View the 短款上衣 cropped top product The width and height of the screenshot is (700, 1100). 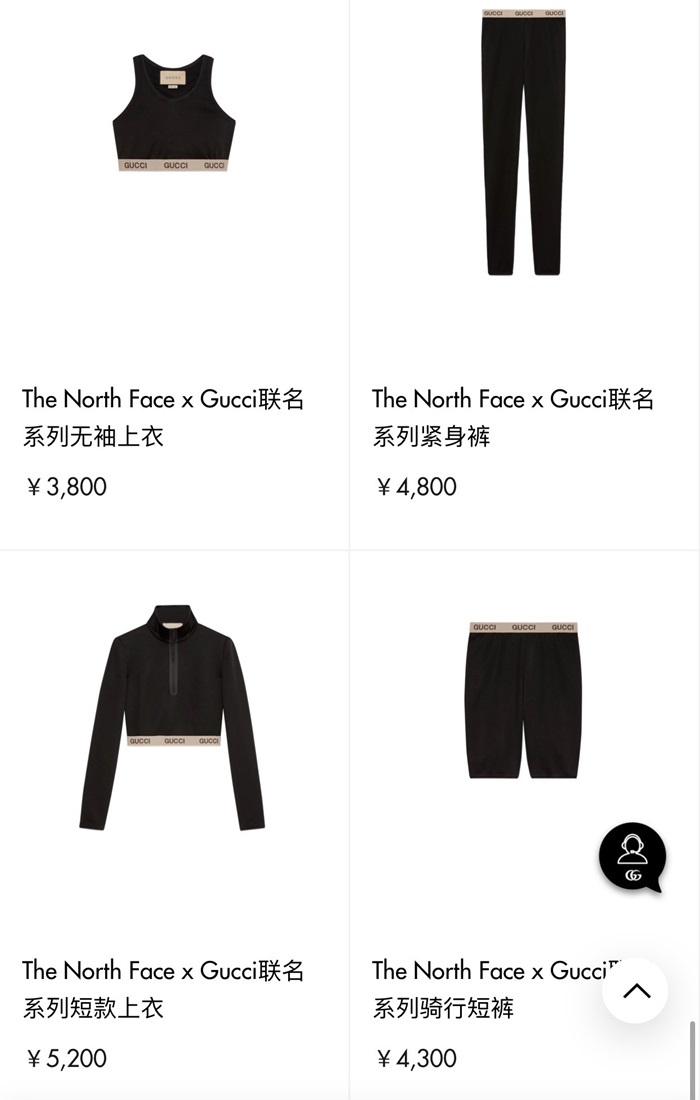pyautogui.click(x=174, y=718)
